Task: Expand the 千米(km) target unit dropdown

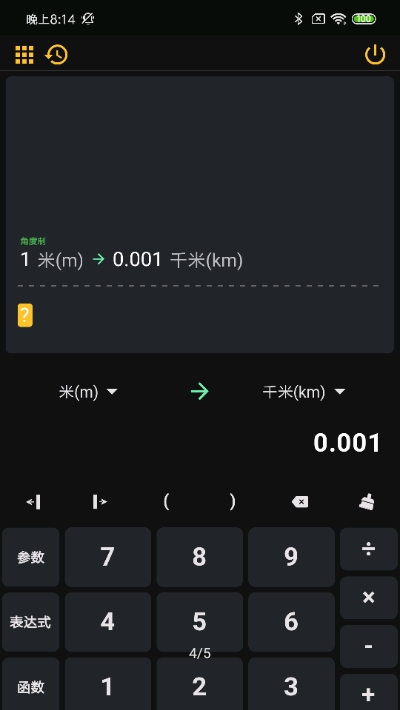Action: coord(304,392)
